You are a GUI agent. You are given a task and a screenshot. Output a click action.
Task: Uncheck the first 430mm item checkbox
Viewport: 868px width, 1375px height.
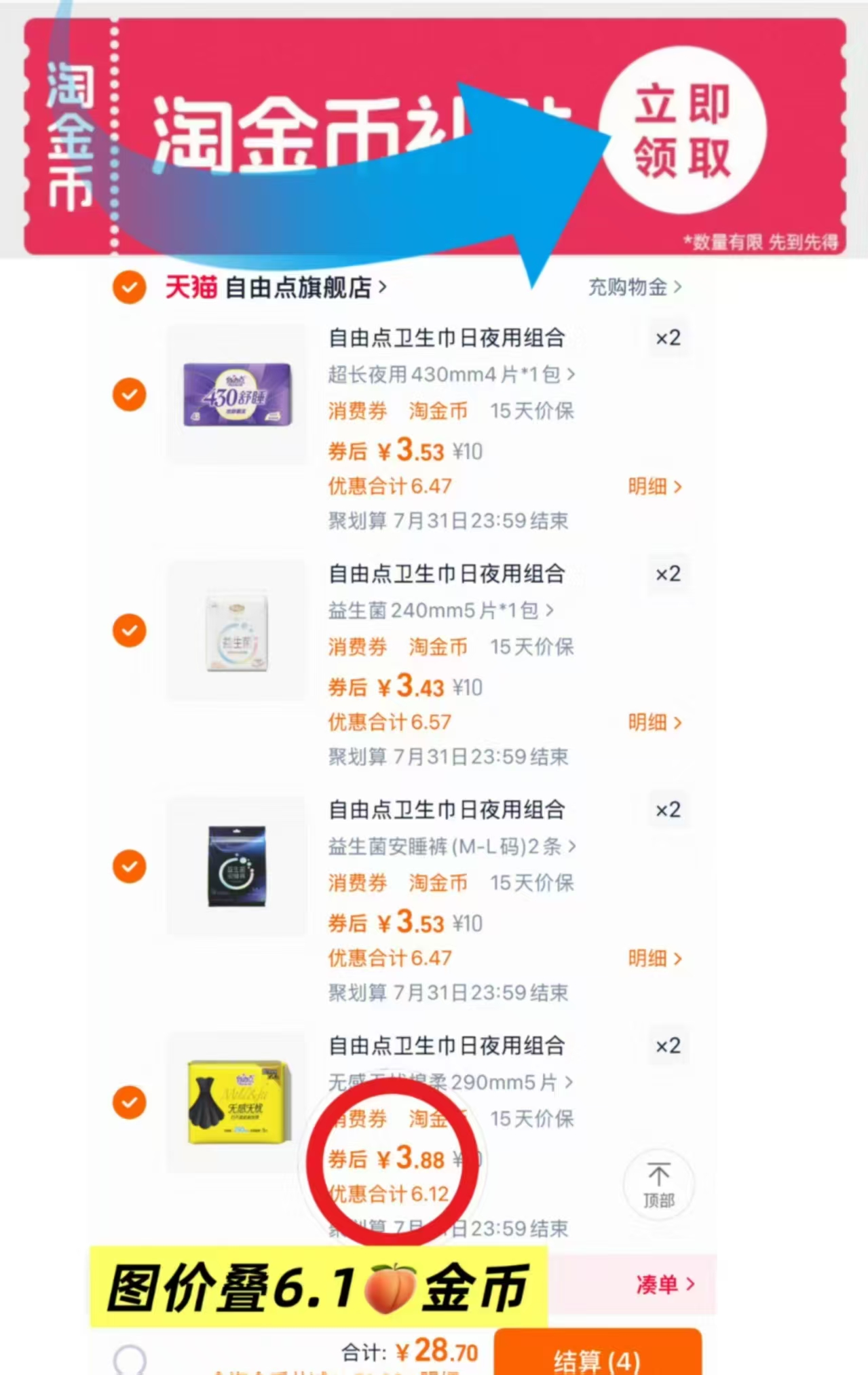tap(129, 395)
